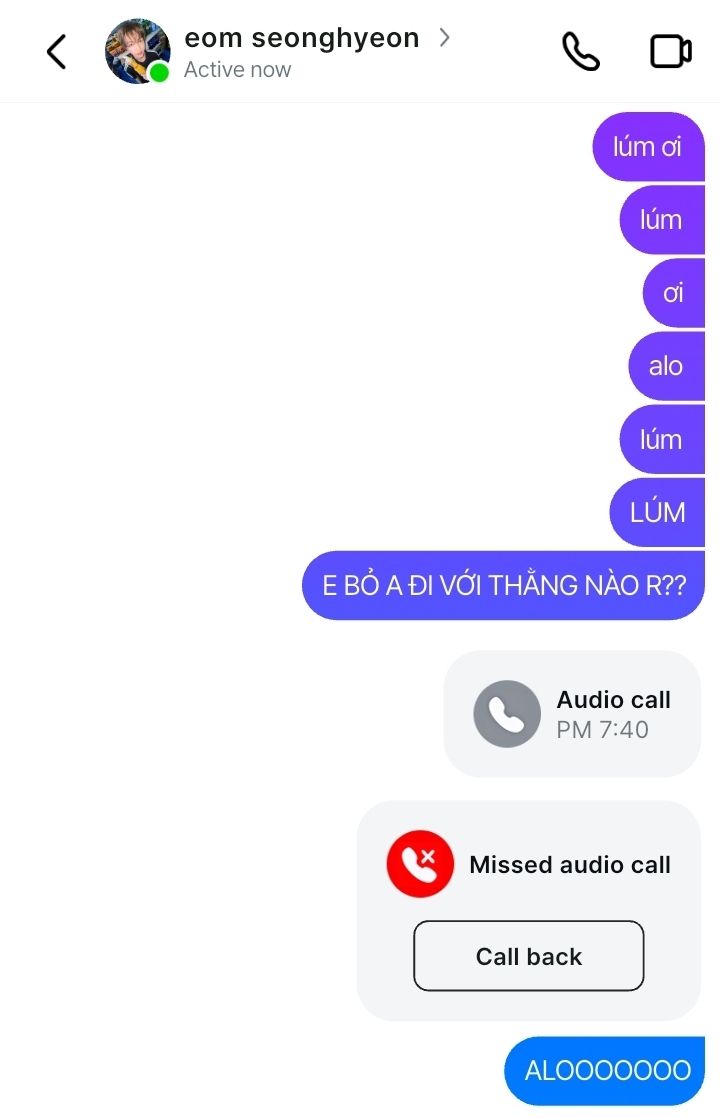Open the Audio call PM 7:40 entry
The width and height of the screenshot is (720, 1118).
(572, 714)
